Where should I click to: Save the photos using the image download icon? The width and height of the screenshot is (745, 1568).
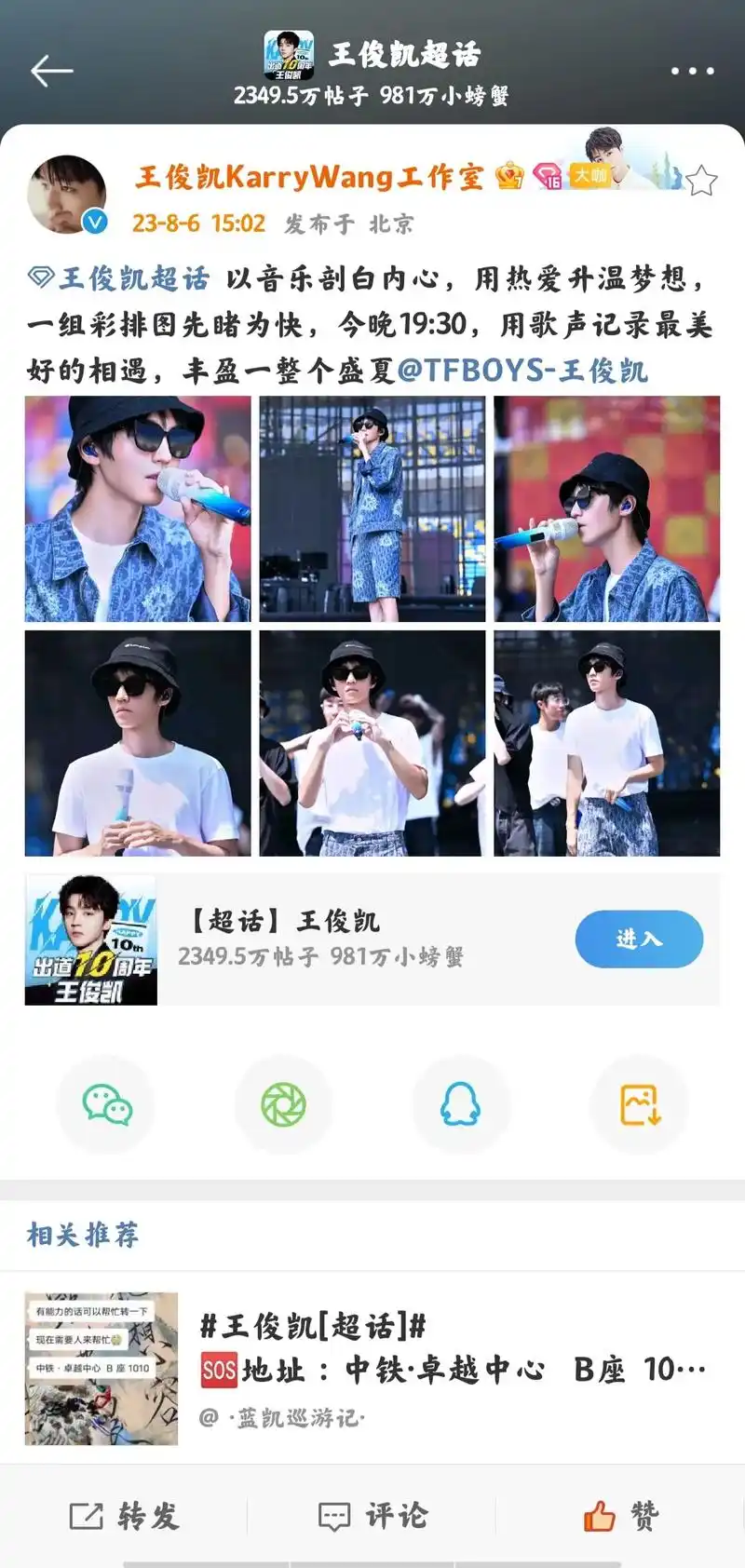pyautogui.click(x=639, y=1104)
